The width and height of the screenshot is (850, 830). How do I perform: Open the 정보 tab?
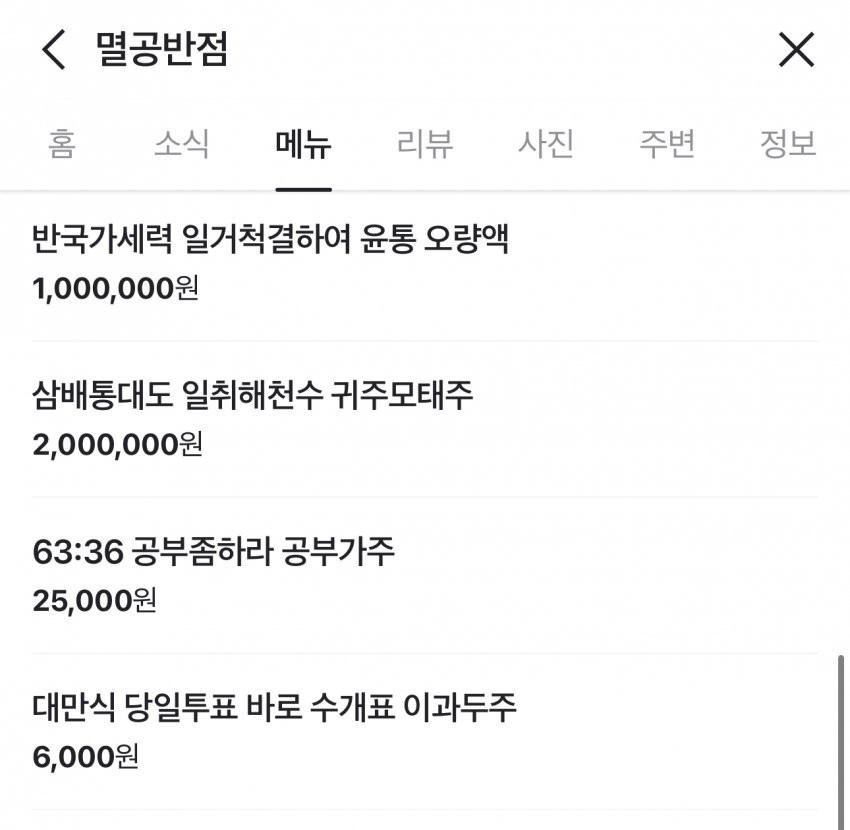[x=788, y=144]
